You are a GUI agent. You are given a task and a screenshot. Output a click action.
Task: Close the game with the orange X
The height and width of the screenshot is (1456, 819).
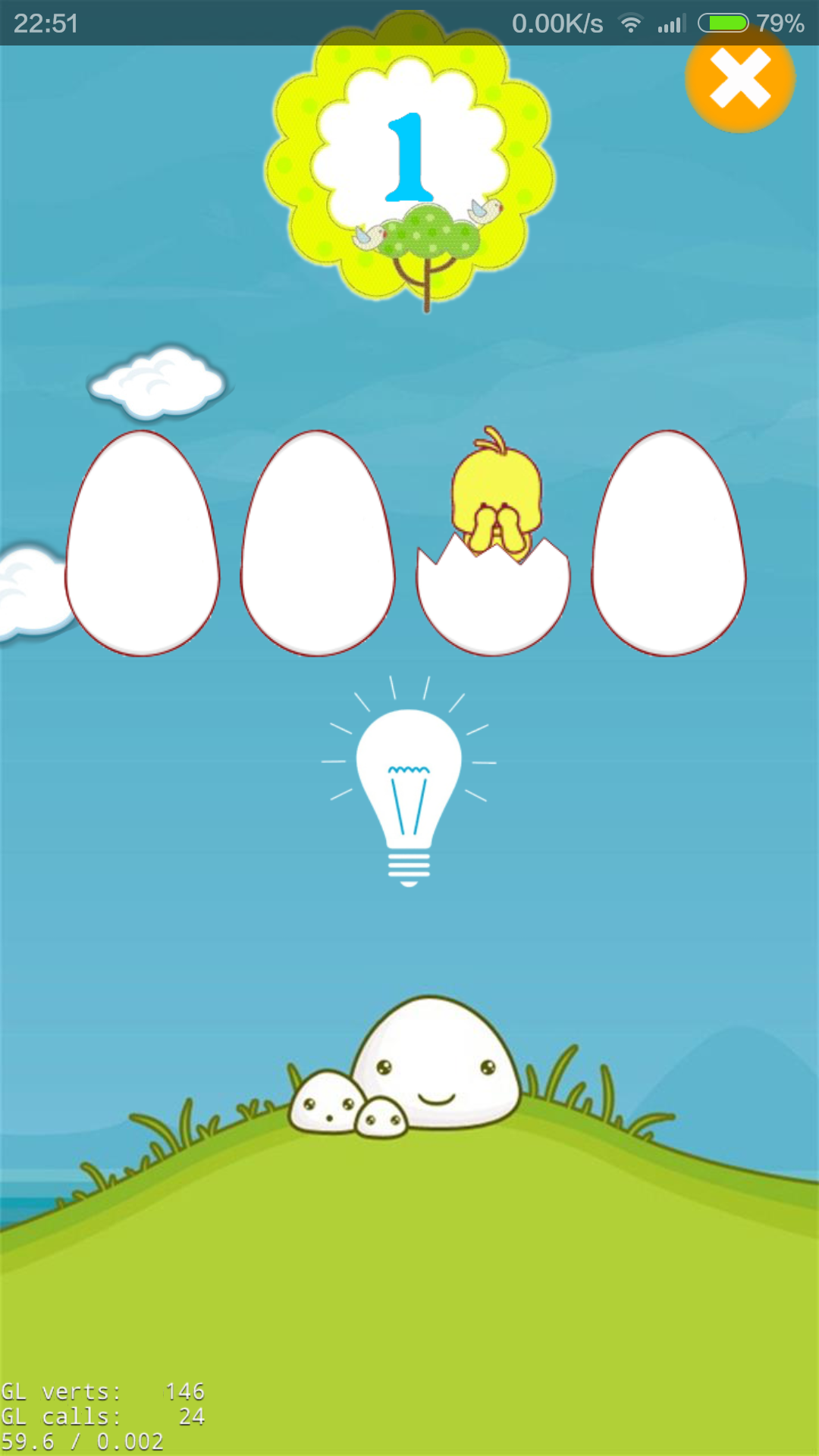click(739, 79)
